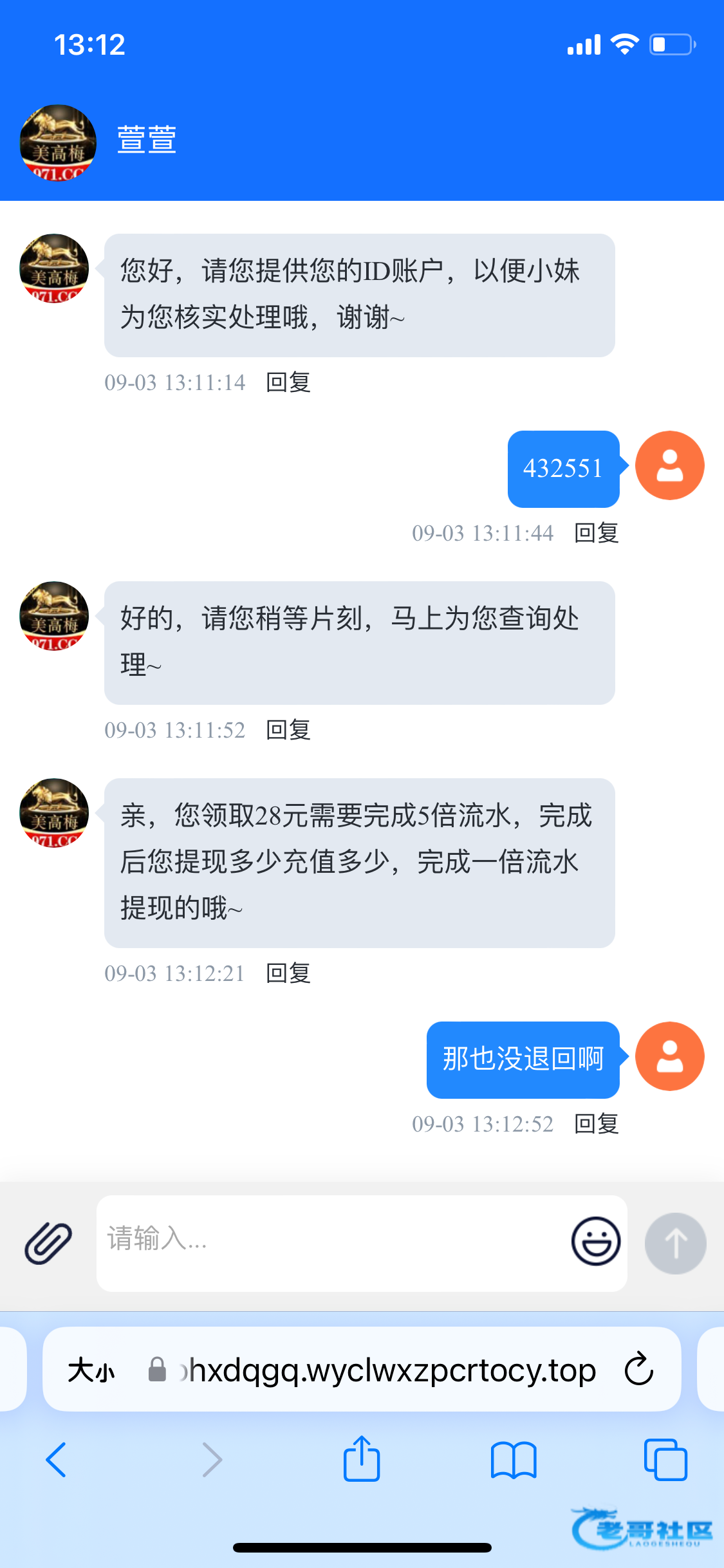Reload the page in Safari
This screenshot has width=724, height=1568.
[x=639, y=1369]
